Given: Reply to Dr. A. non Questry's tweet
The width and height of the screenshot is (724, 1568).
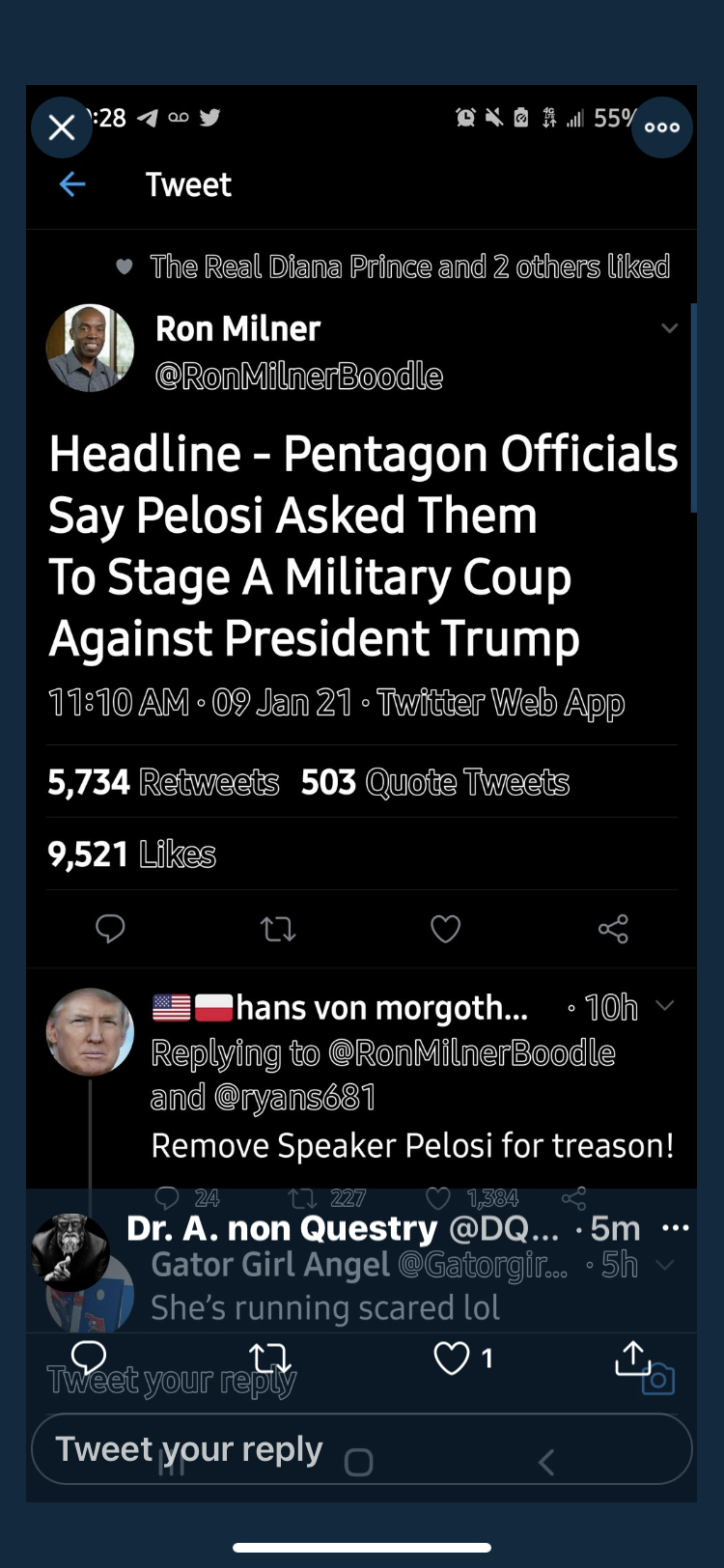Looking at the screenshot, I should 89,1358.
